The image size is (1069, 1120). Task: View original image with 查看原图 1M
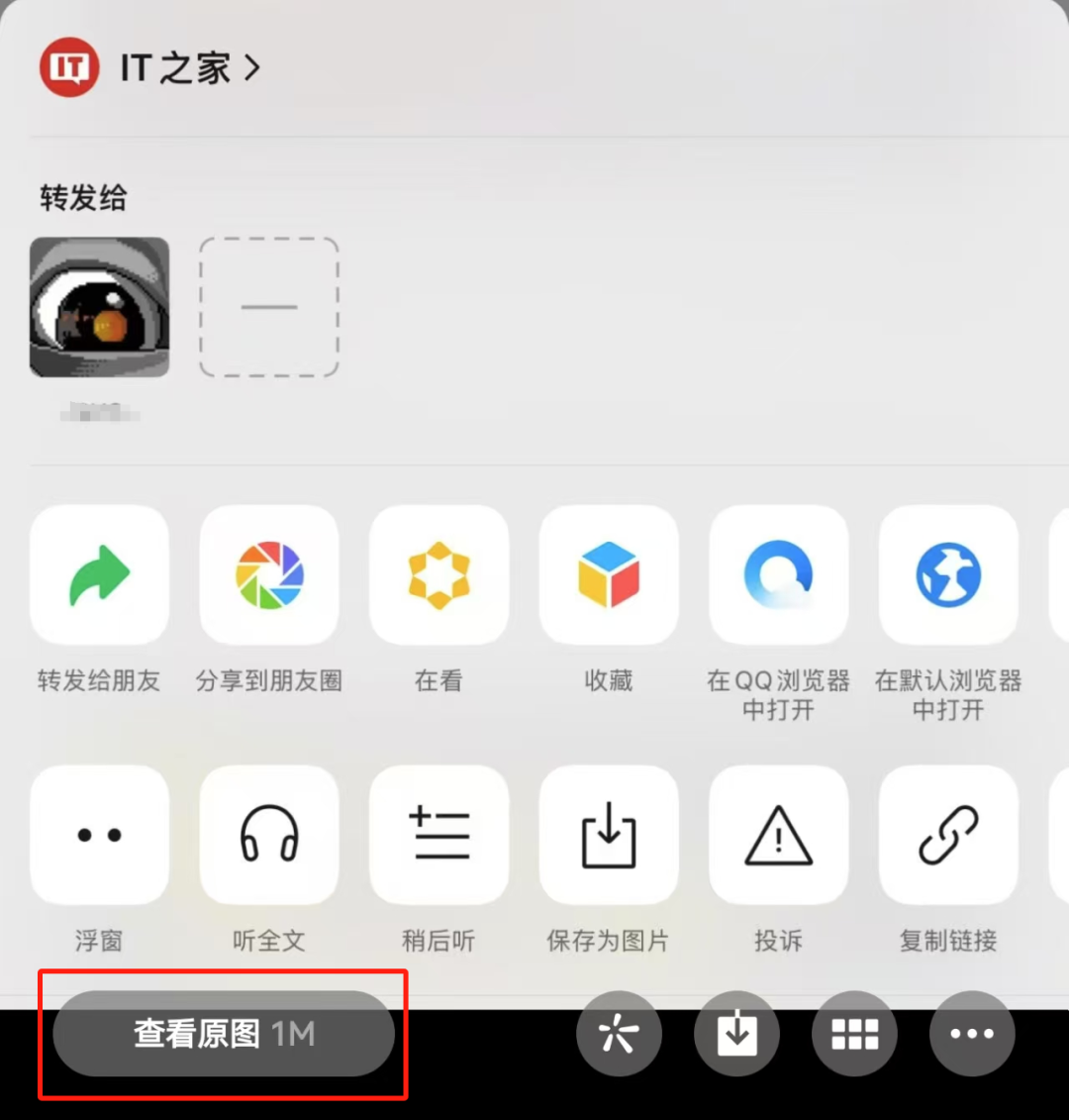tap(224, 1034)
